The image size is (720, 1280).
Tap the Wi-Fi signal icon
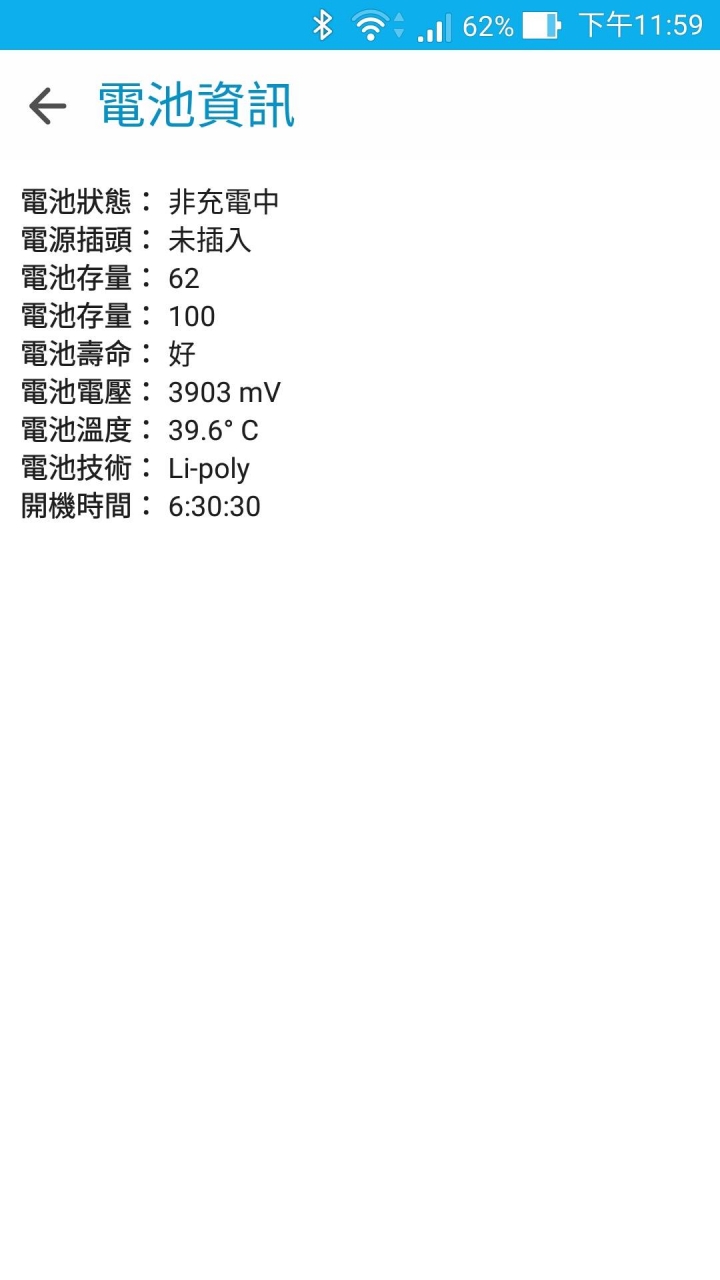370,24
